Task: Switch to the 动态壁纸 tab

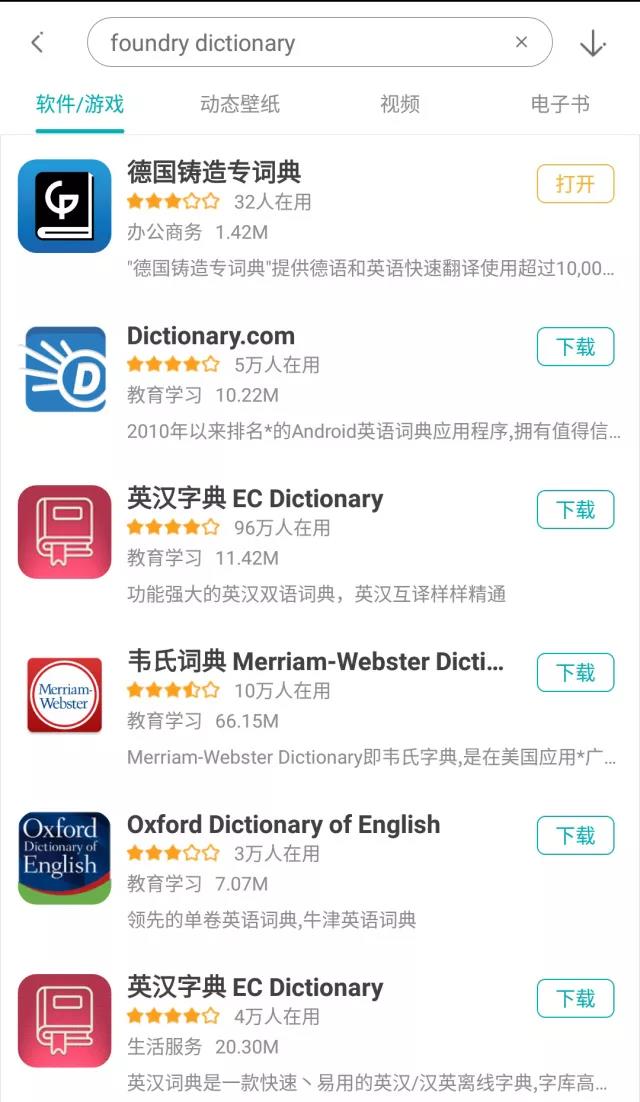Action: pyautogui.click(x=240, y=104)
